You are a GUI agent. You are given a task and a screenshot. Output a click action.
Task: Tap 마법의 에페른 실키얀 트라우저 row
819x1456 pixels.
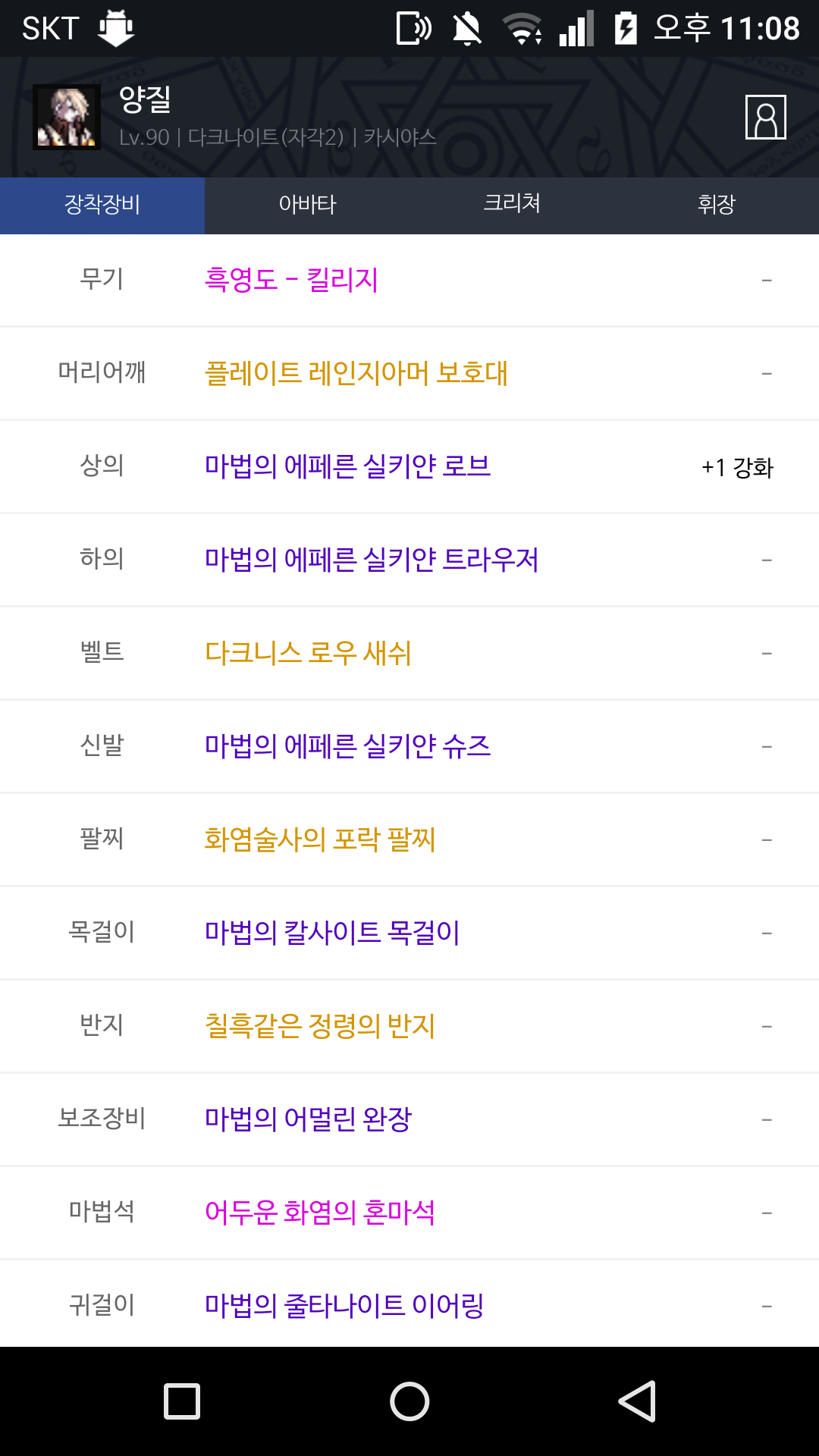coord(372,560)
